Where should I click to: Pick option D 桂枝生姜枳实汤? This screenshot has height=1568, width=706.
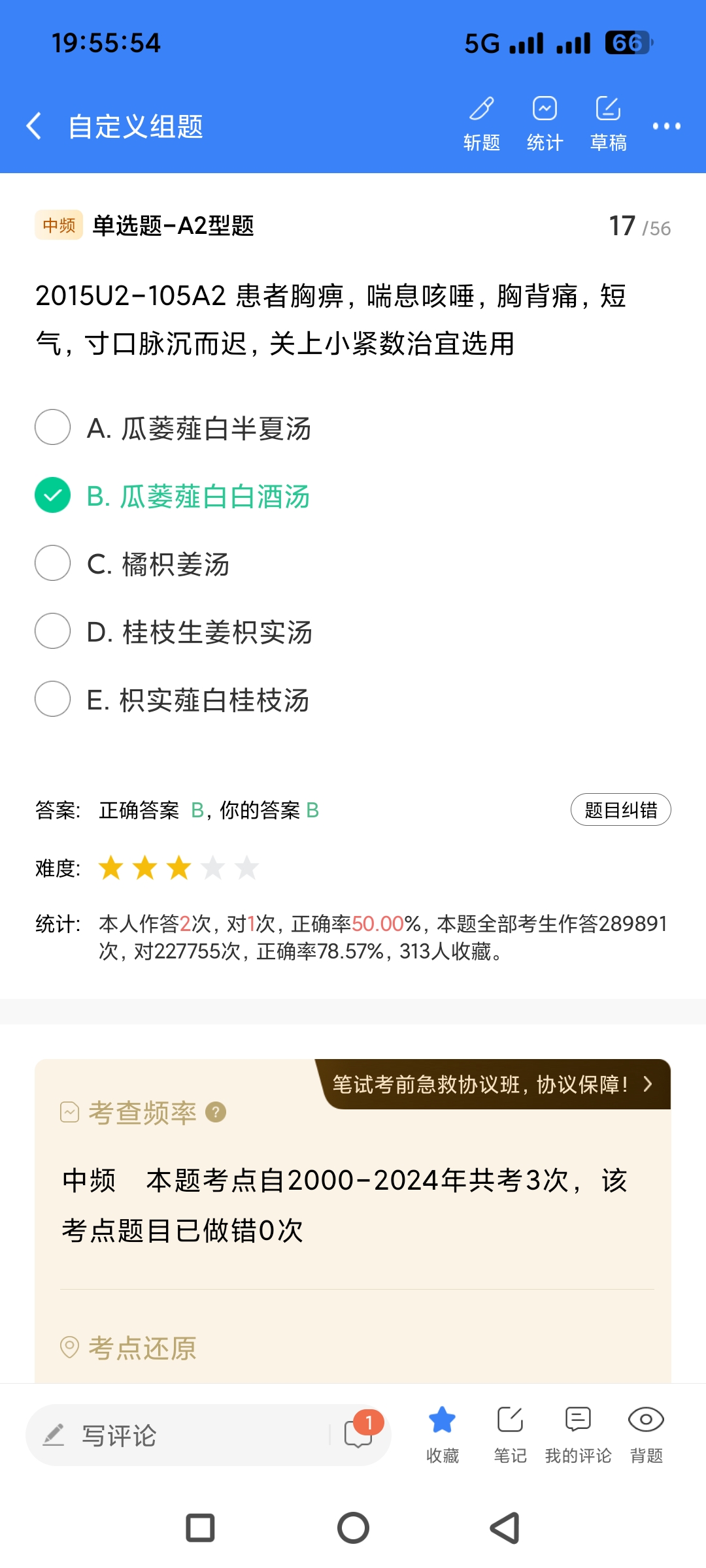pos(52,631)
